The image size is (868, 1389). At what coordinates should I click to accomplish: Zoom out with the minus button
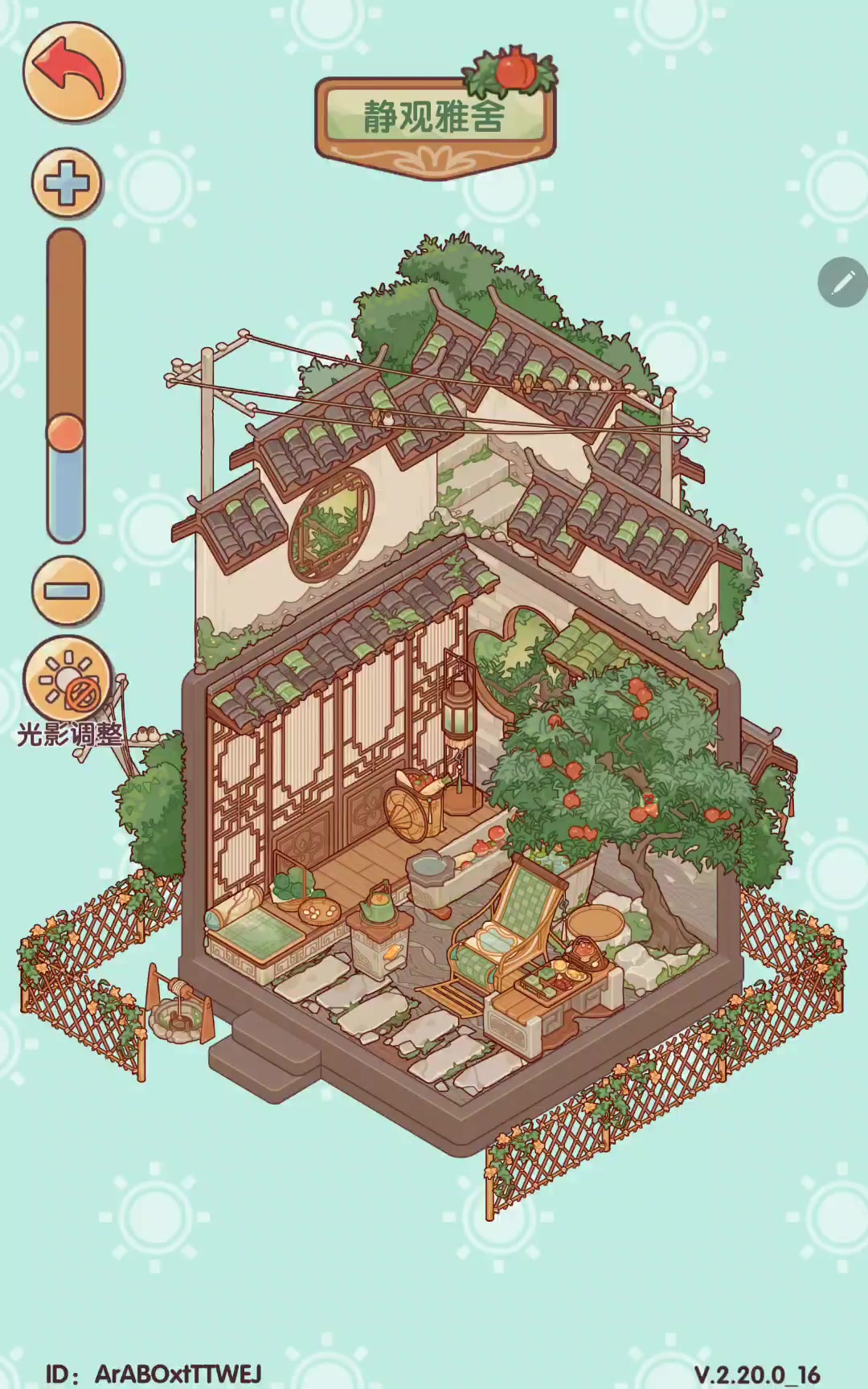click(x=67, y=592)
